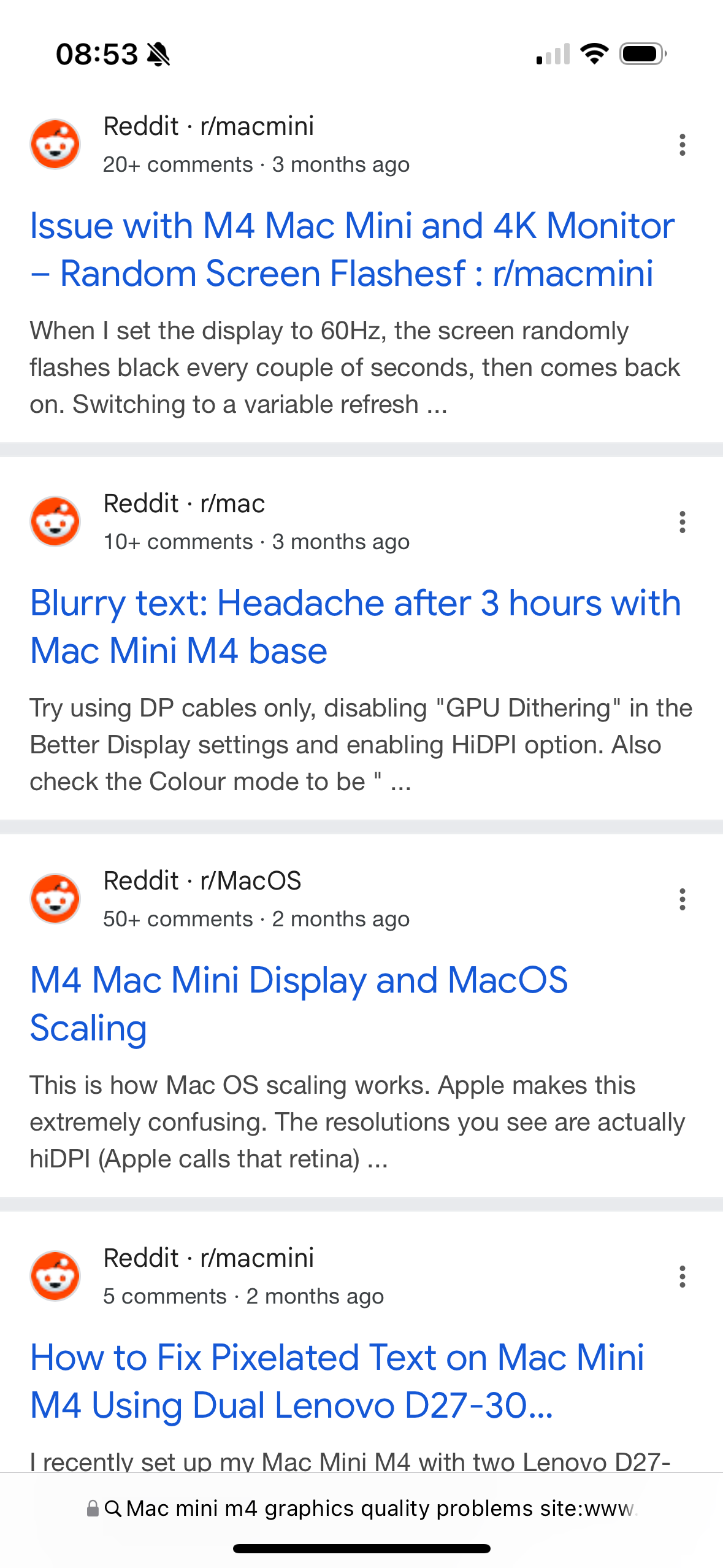This screenshot has height=1568, width=723.
Task: Open the Issue with M4 Mac Mini and 4K Monitor result
Action: click(352, 249)
